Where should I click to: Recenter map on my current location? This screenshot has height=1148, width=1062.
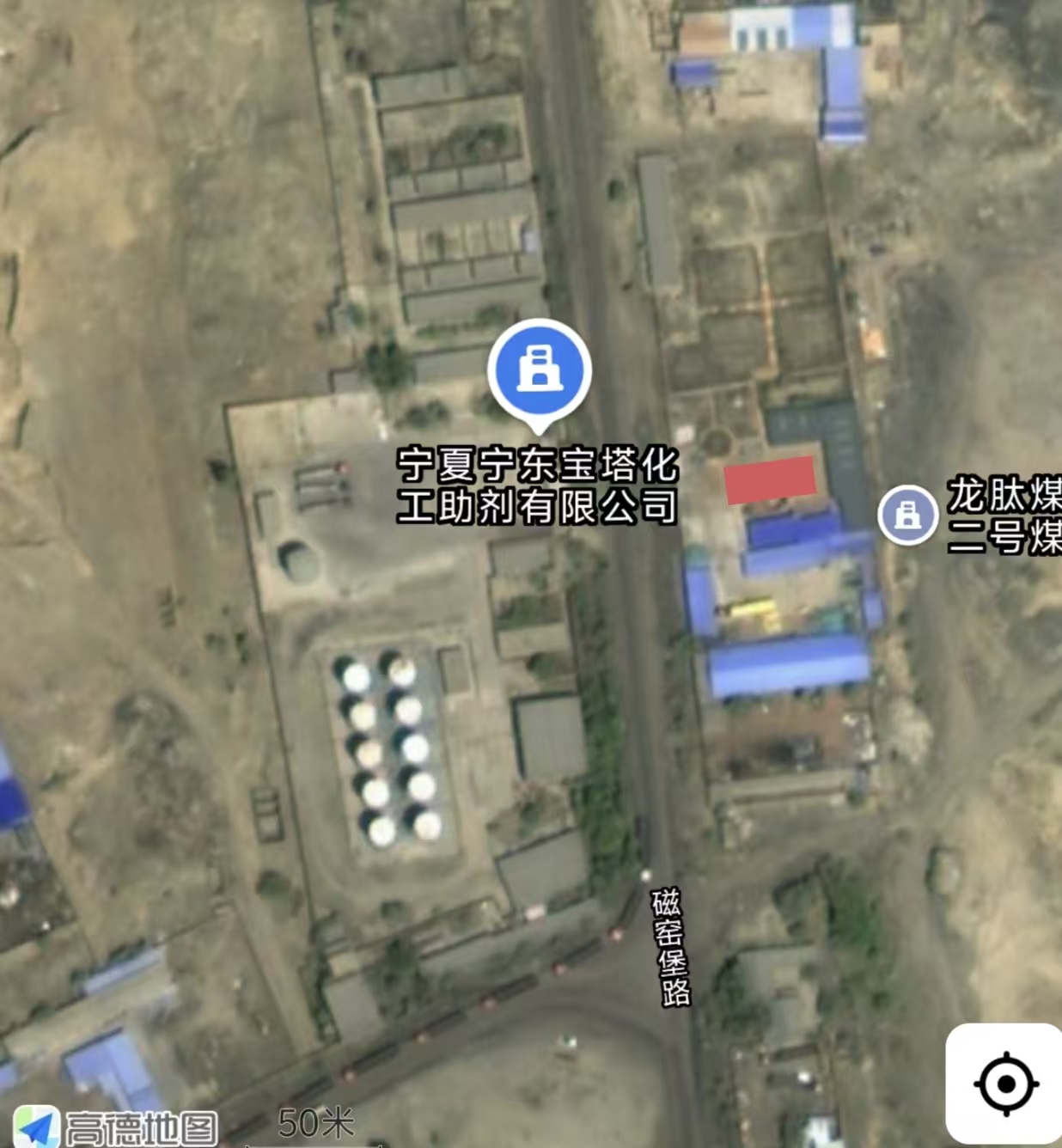(x=1005, y=1083)
